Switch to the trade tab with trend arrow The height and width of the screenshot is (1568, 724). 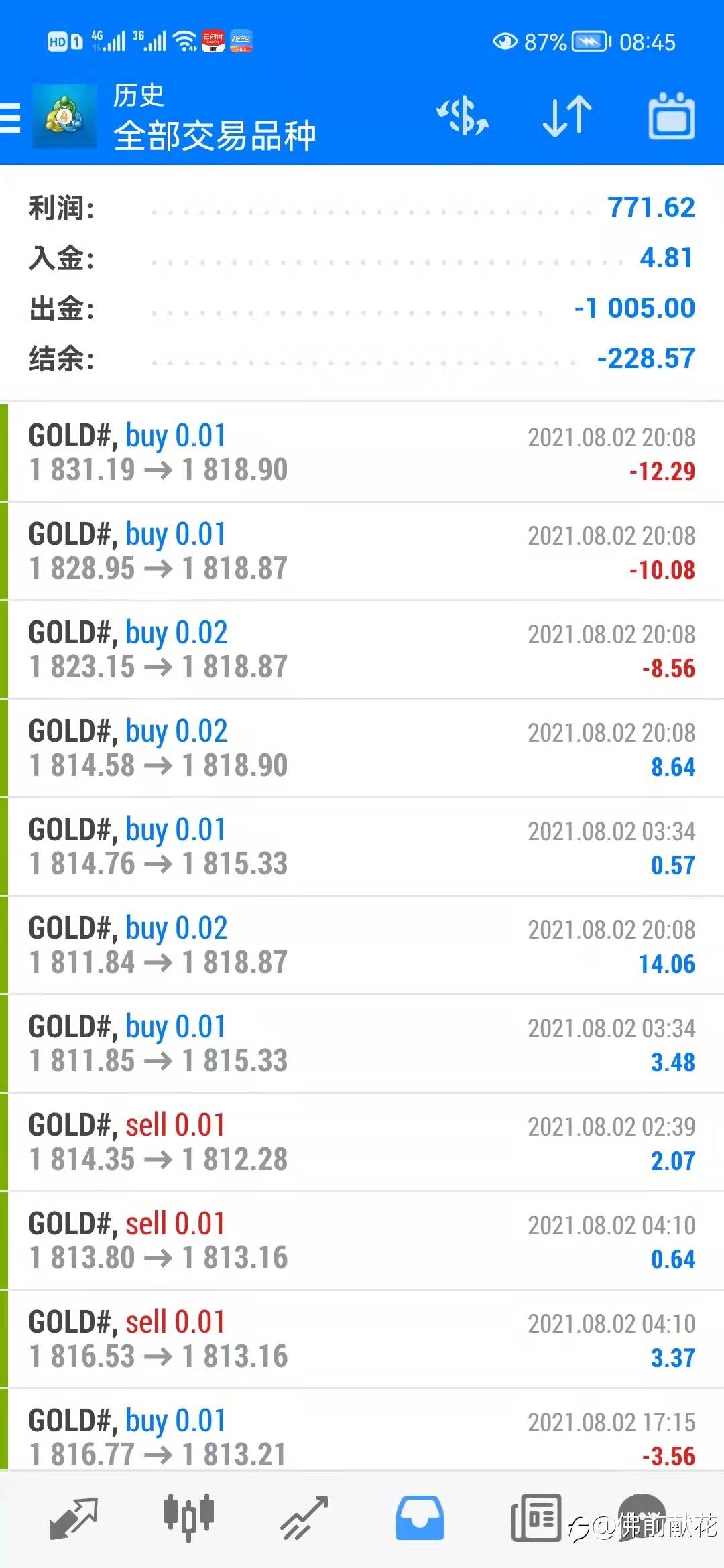(x=304, y=1518)
